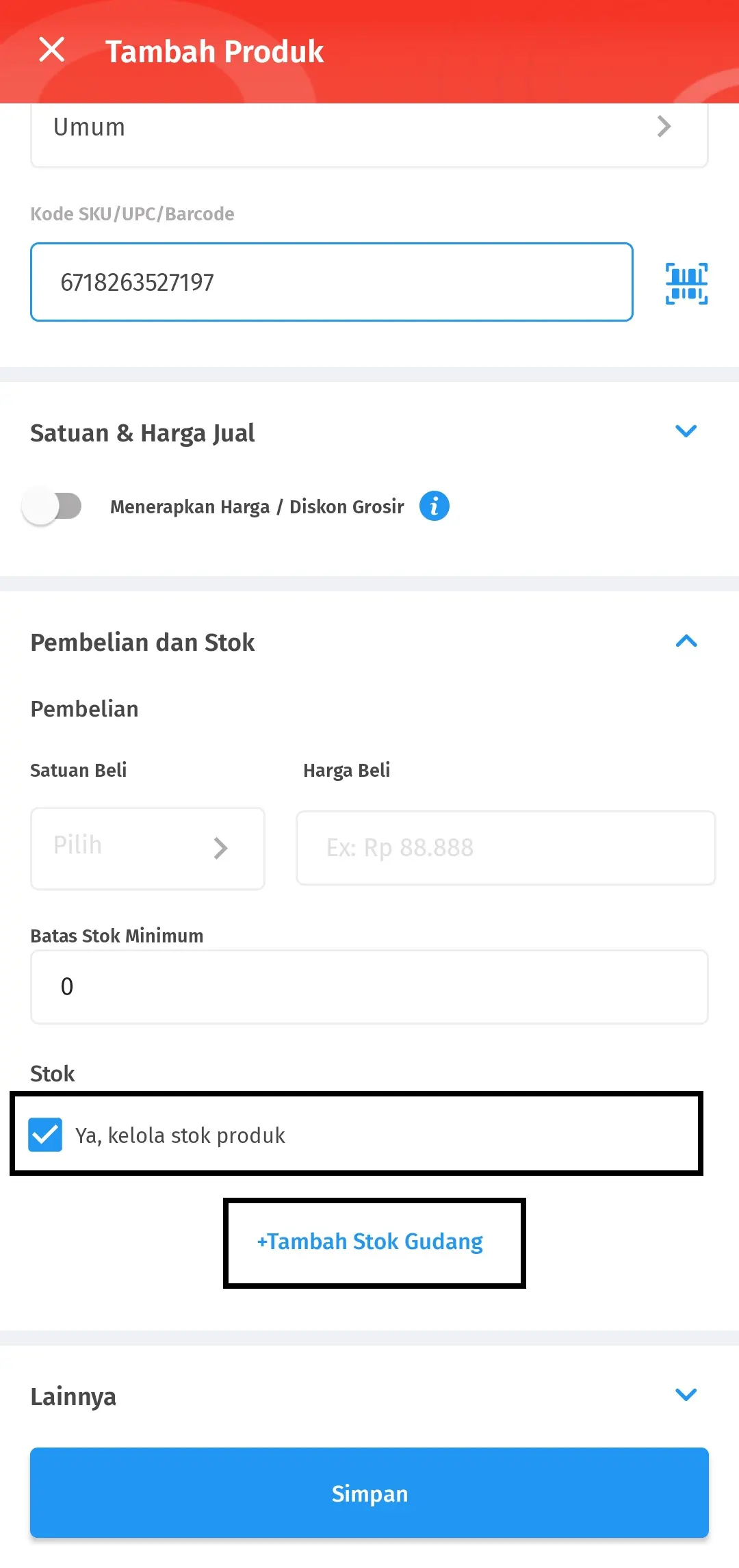Tap the arrow next to Umum
Viewport: 739px width, 1568px height.
coord(664,127)
